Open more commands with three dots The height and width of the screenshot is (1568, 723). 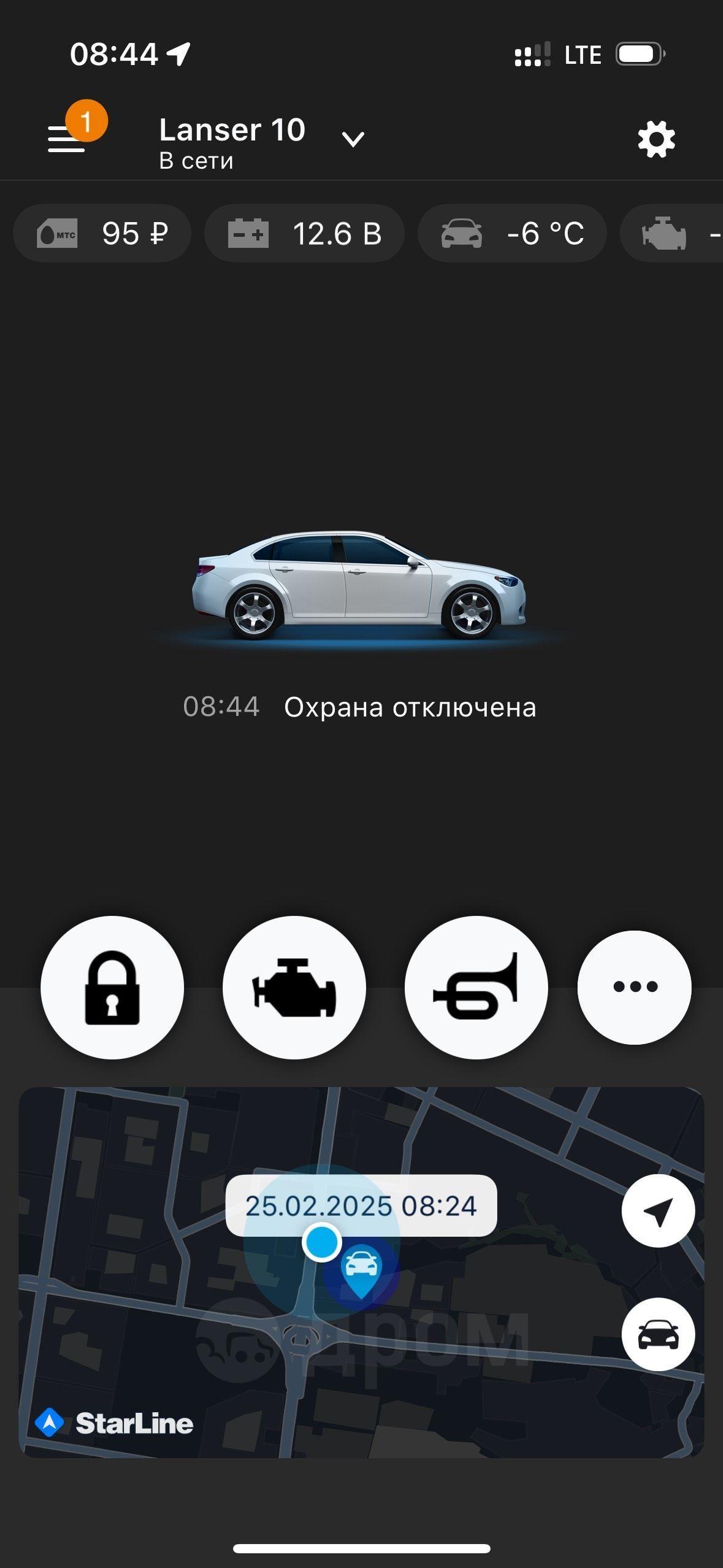[635, 987]
